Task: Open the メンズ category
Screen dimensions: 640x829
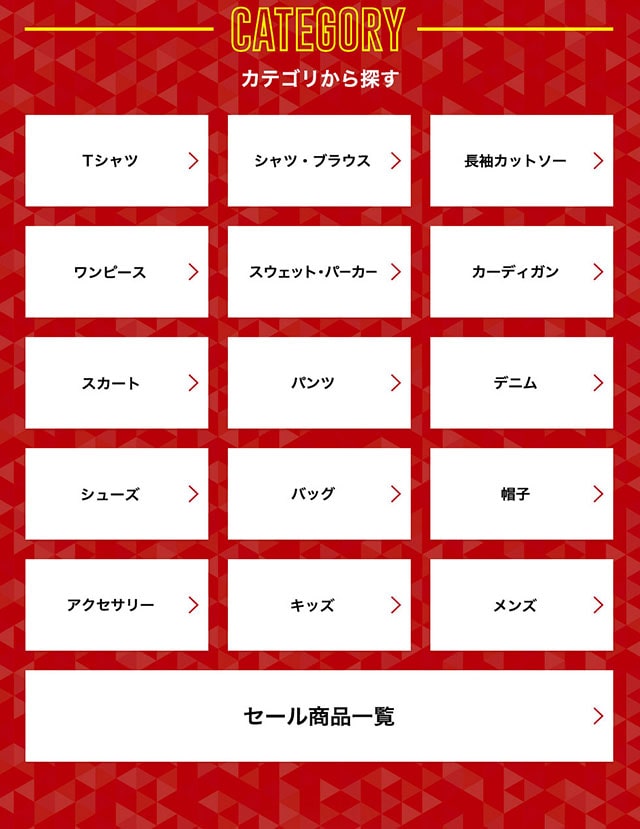Action: (521, 605)
